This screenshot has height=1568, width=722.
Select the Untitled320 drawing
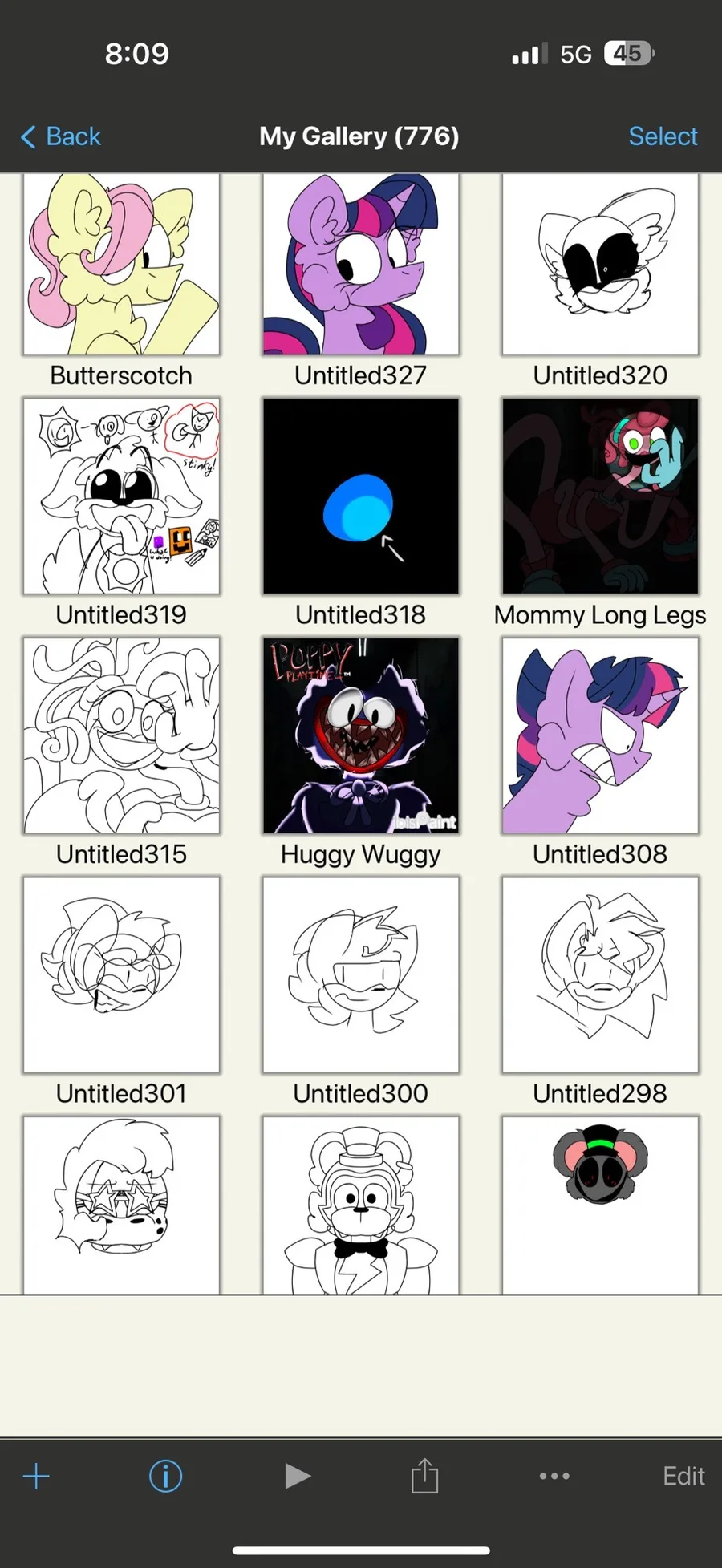pos(600,265)
